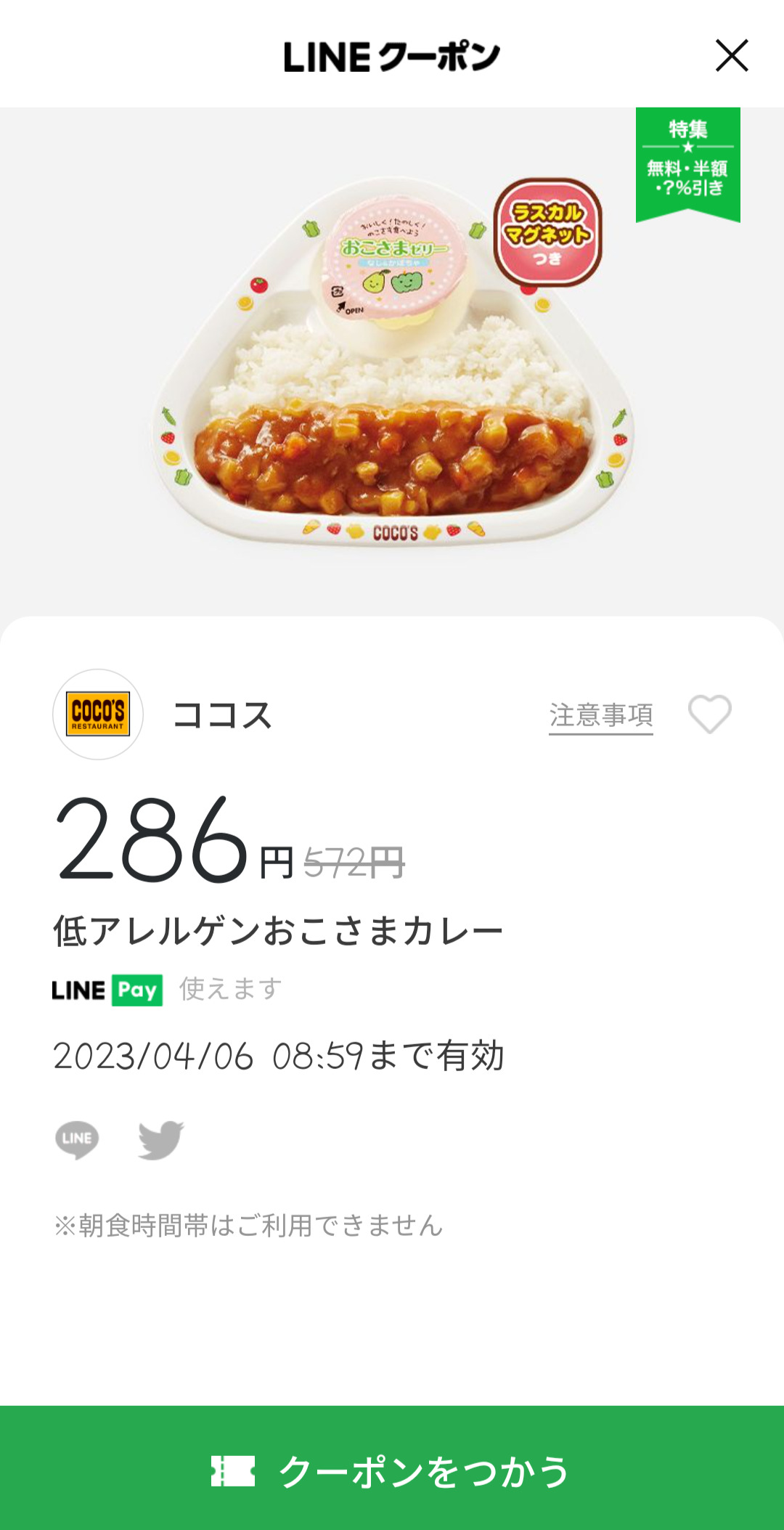
Task: Share the coupon via LINE
Action: [77, 1139]
